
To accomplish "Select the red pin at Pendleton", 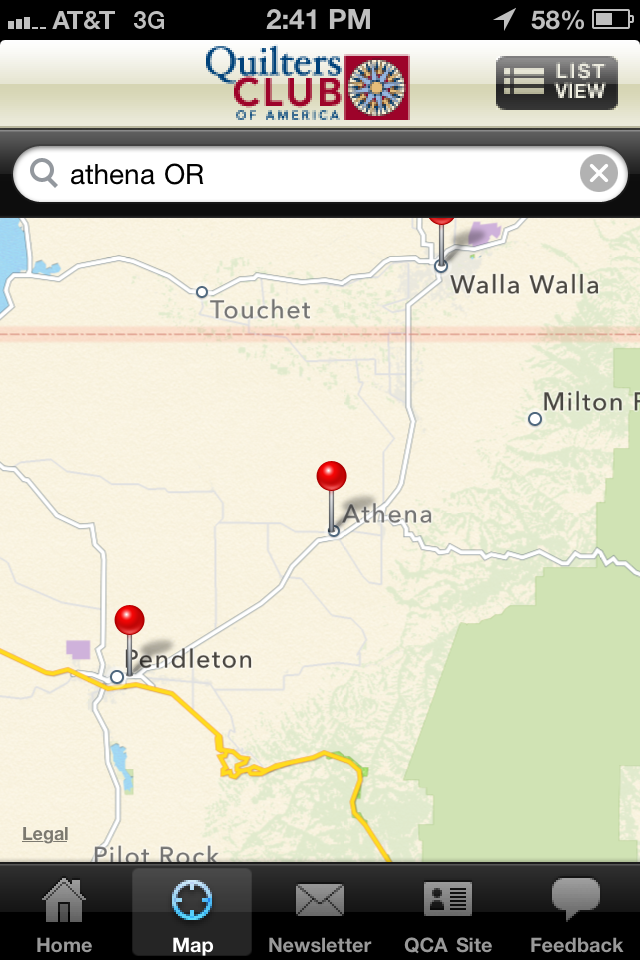I will coord(129,621).
